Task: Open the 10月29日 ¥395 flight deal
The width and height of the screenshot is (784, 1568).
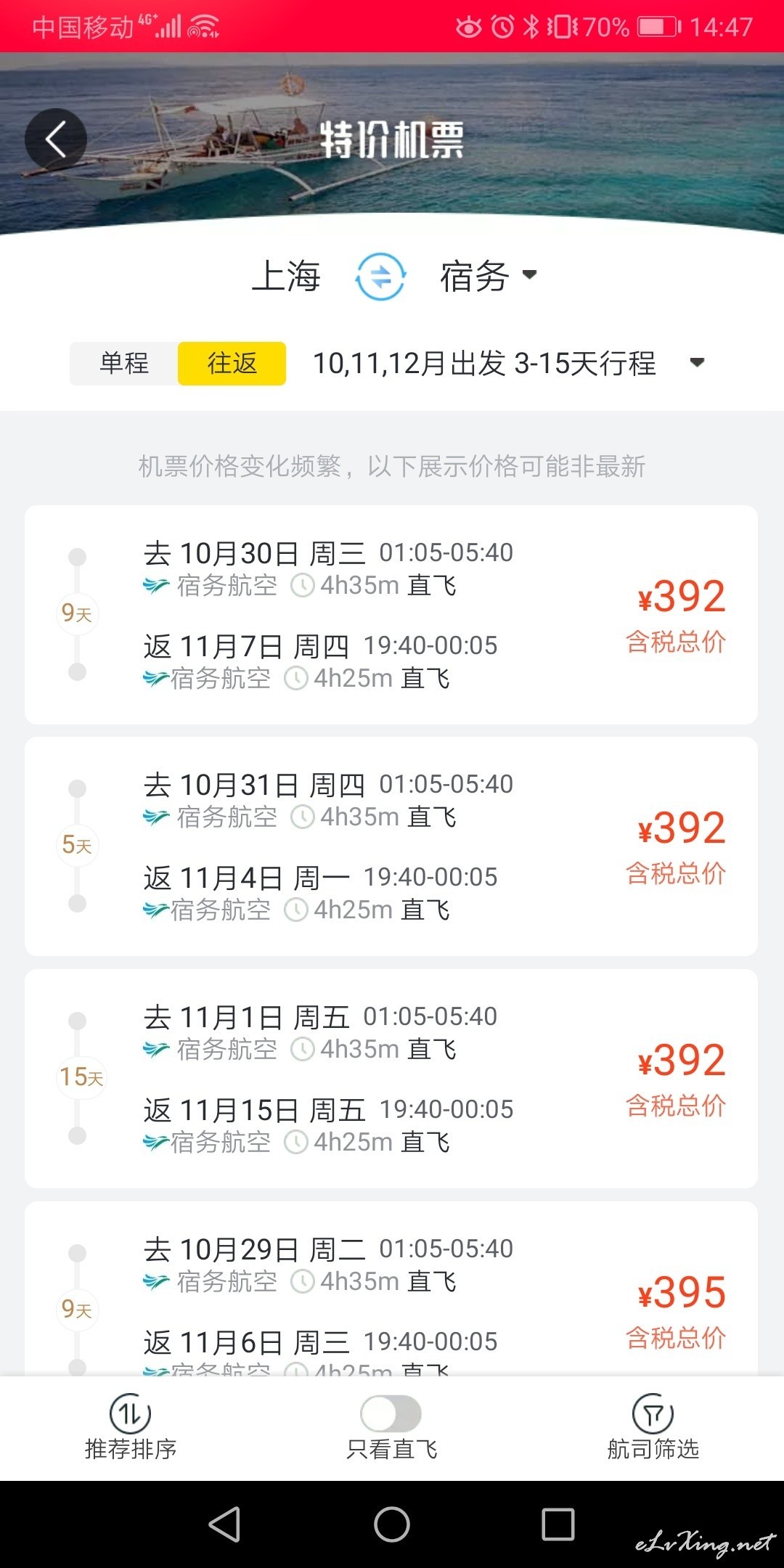Action: tap(391, 1289)
